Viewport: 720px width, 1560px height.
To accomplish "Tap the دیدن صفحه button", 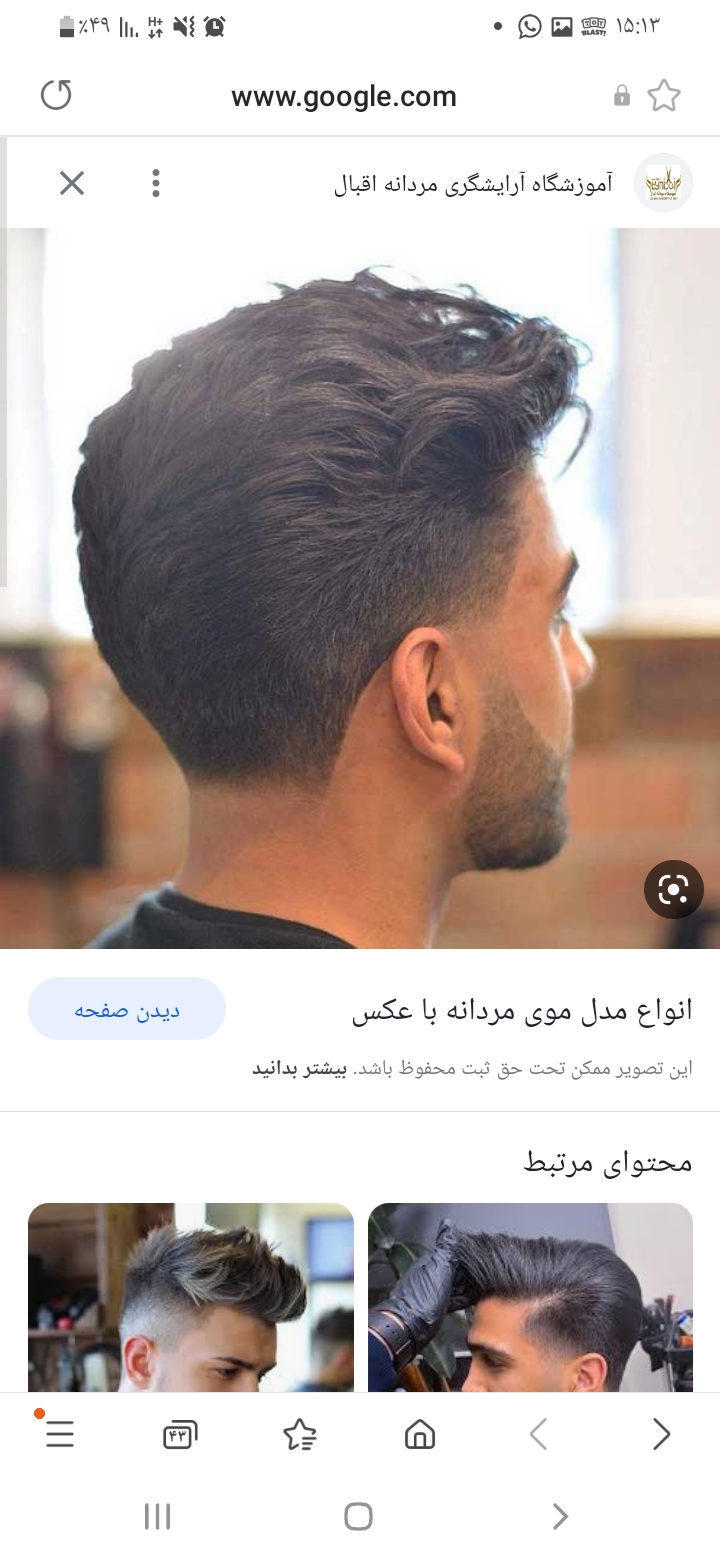I will tap(127, 1010).
